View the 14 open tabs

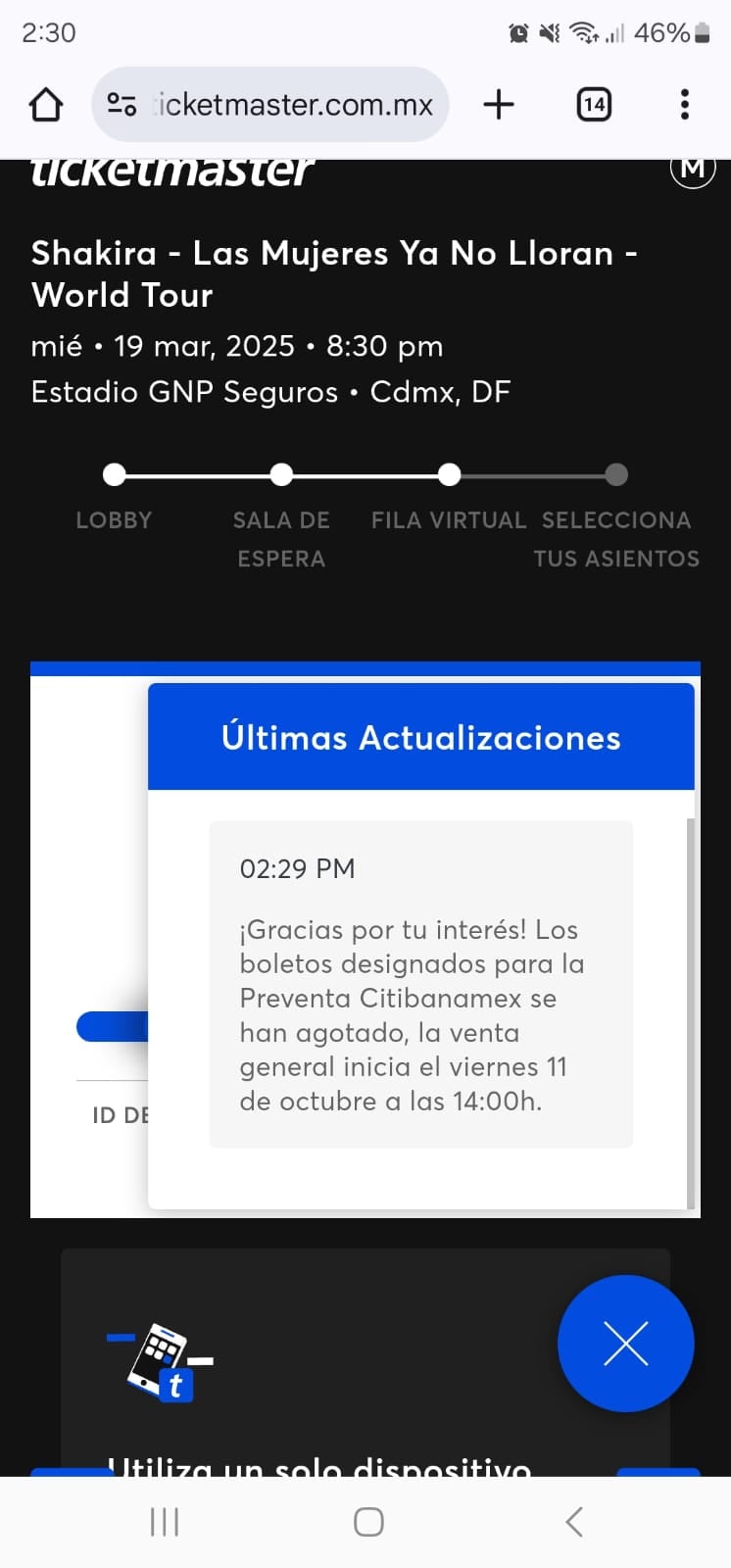[594, 104]
